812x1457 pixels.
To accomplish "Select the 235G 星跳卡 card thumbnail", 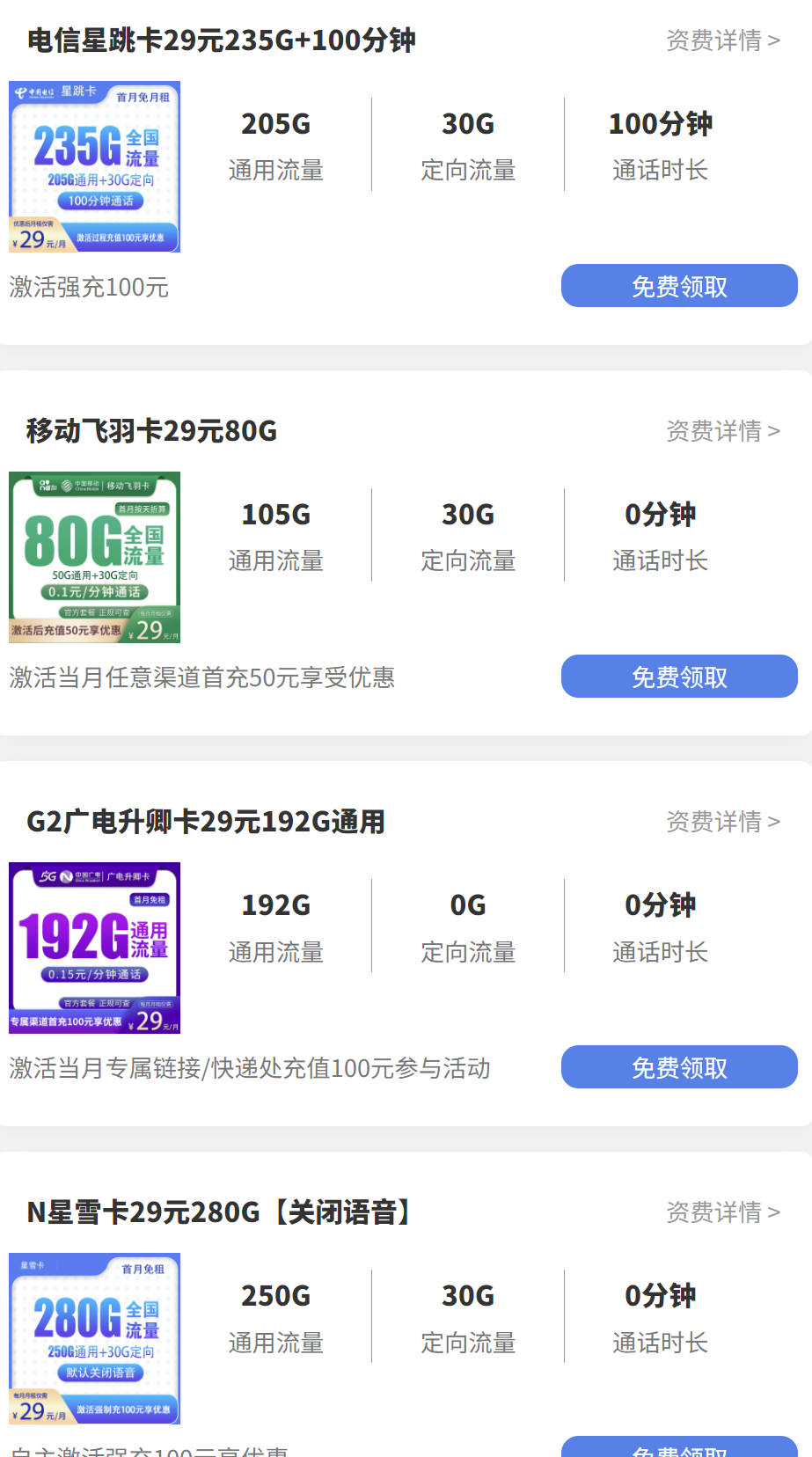I will tap(93, 165).
